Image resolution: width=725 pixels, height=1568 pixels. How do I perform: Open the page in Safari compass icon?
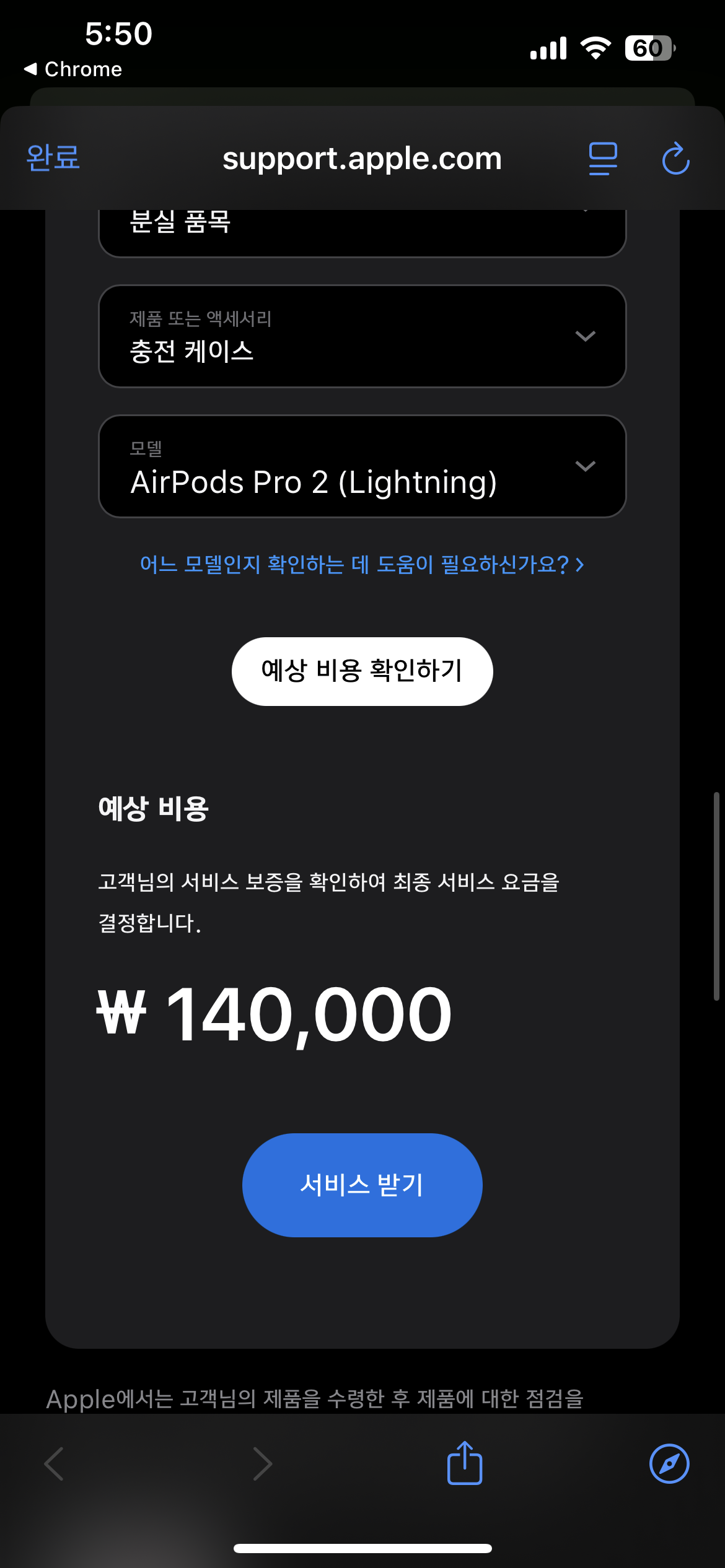tap(669, 1463)
